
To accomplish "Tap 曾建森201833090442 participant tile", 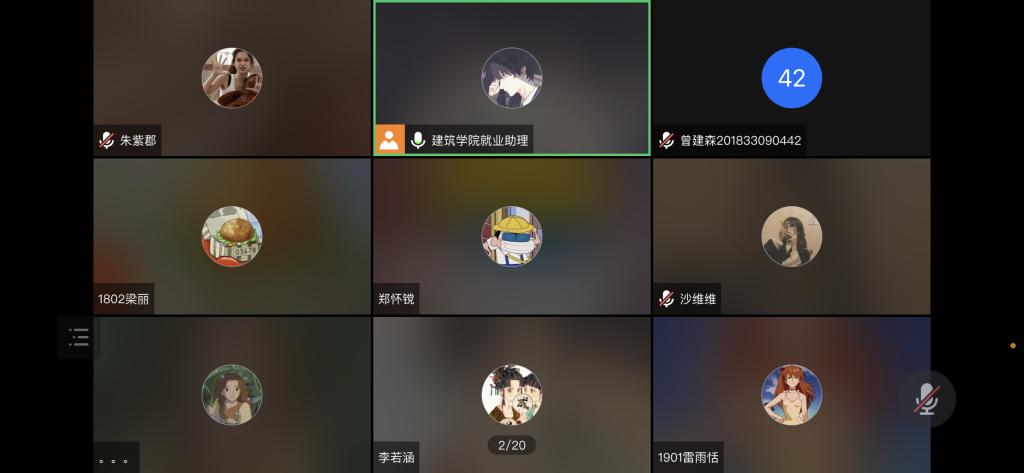I will point(791,78).
